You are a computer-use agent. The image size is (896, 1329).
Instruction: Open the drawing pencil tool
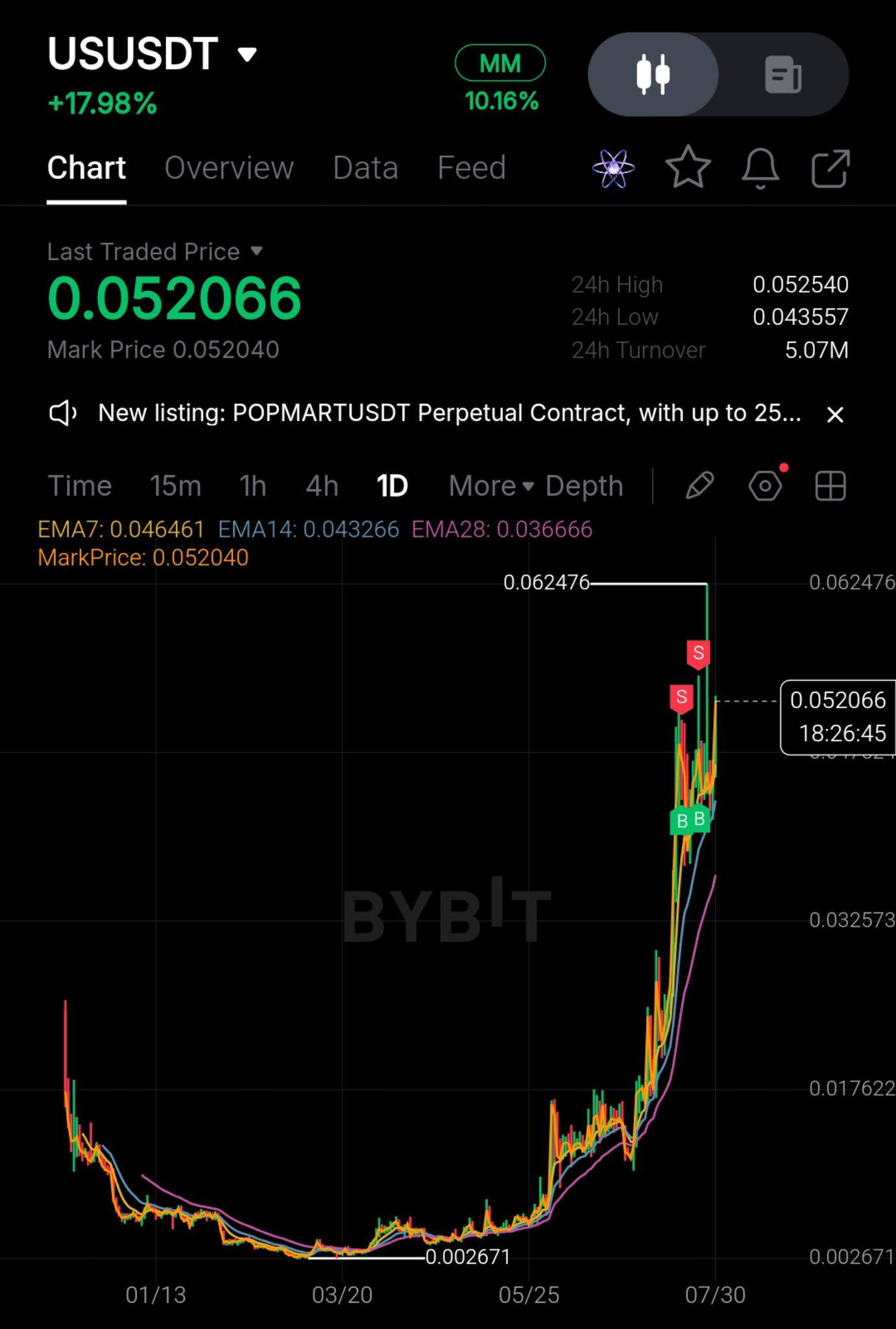pyautogui.click(x=699, y=486)
